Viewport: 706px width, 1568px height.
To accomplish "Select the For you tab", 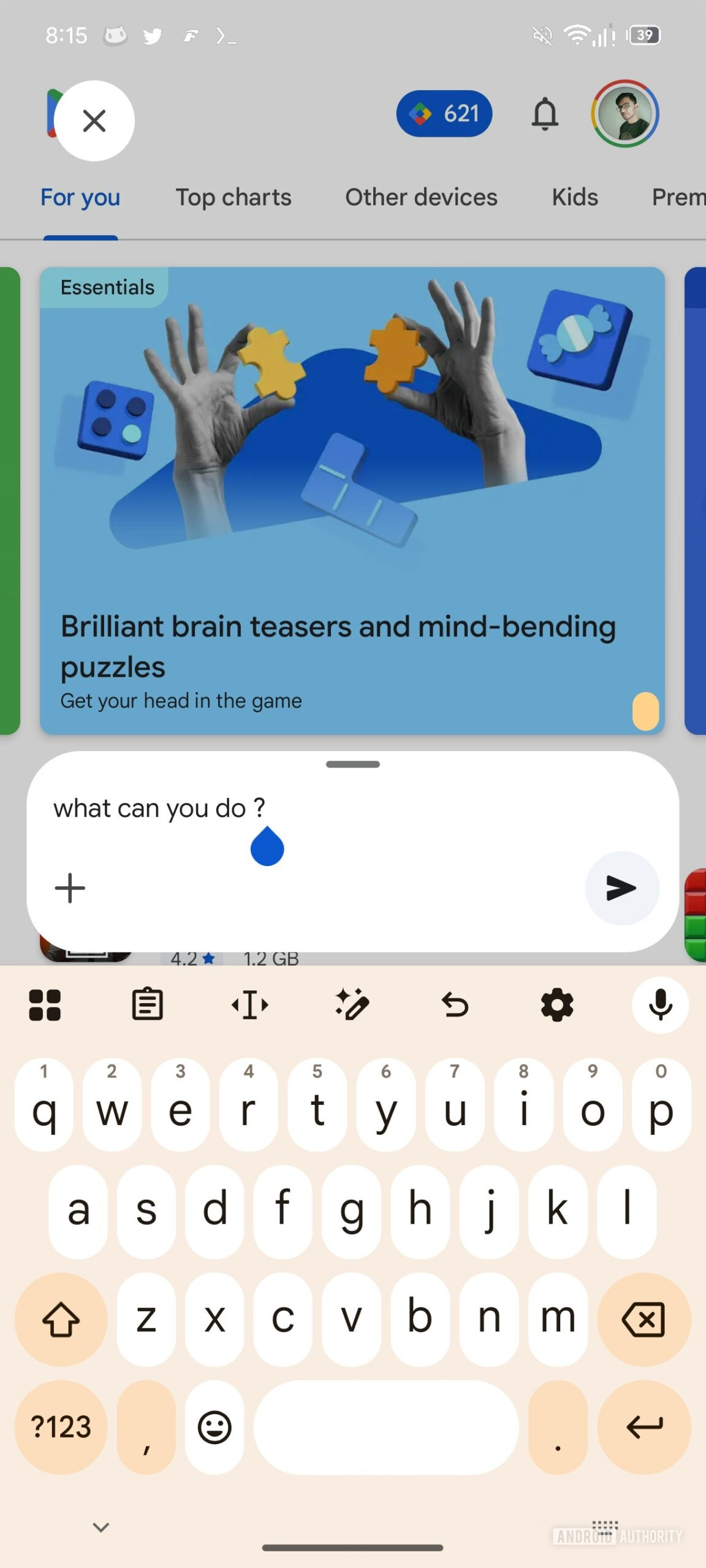I will [80, 197].
